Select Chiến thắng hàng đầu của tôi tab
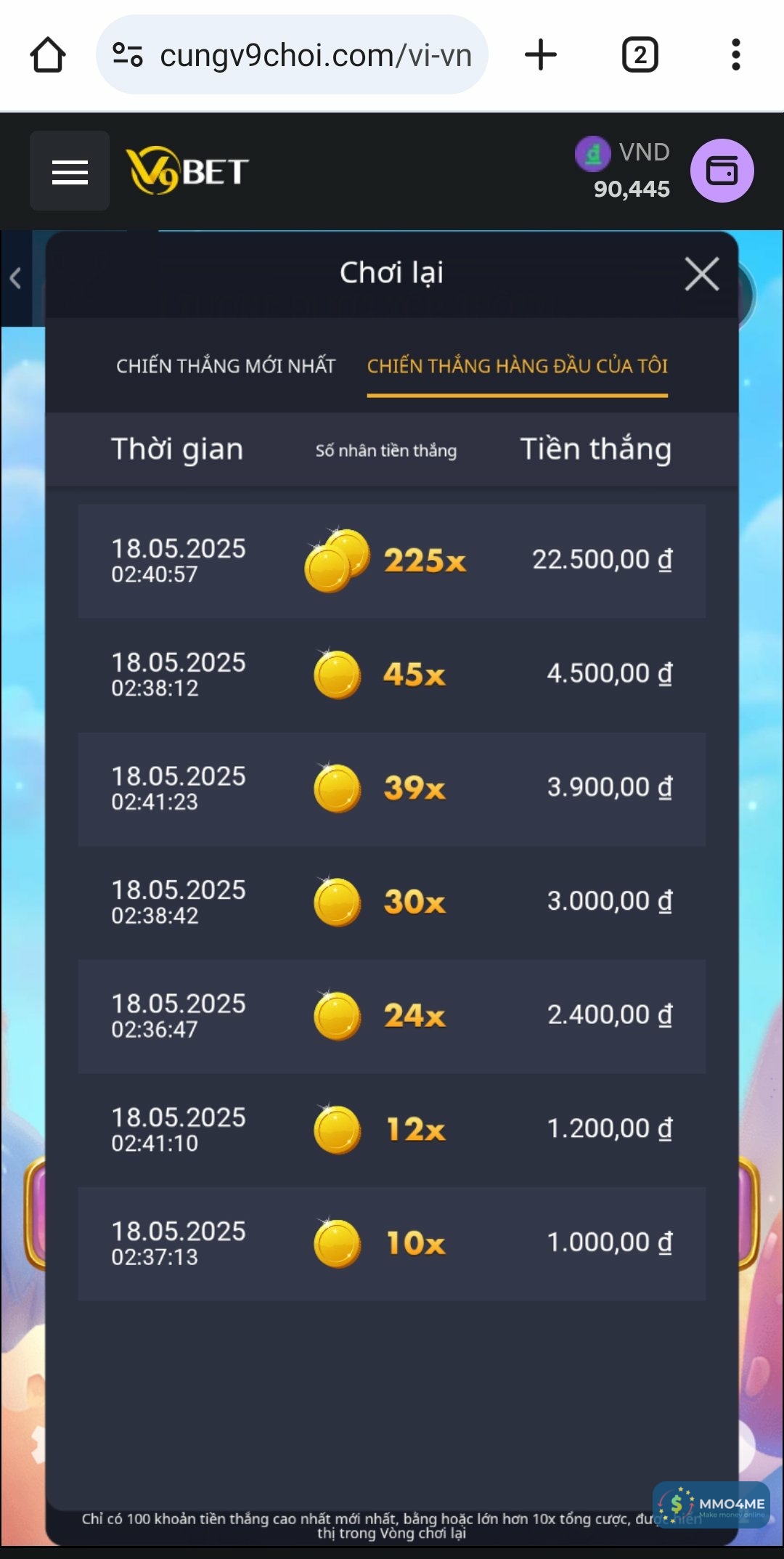 coord(517,366)
